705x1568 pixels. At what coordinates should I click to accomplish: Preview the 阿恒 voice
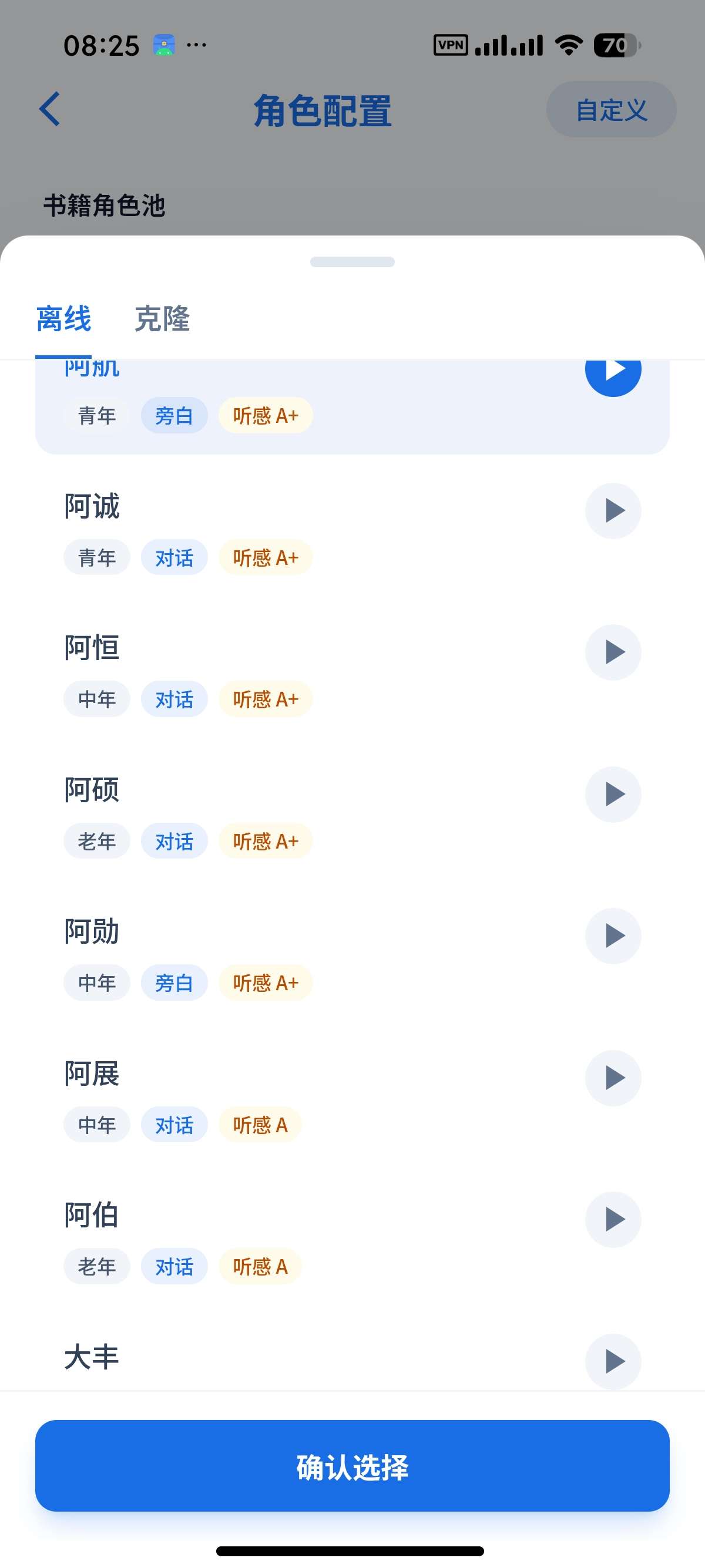(x=613, y=652)
